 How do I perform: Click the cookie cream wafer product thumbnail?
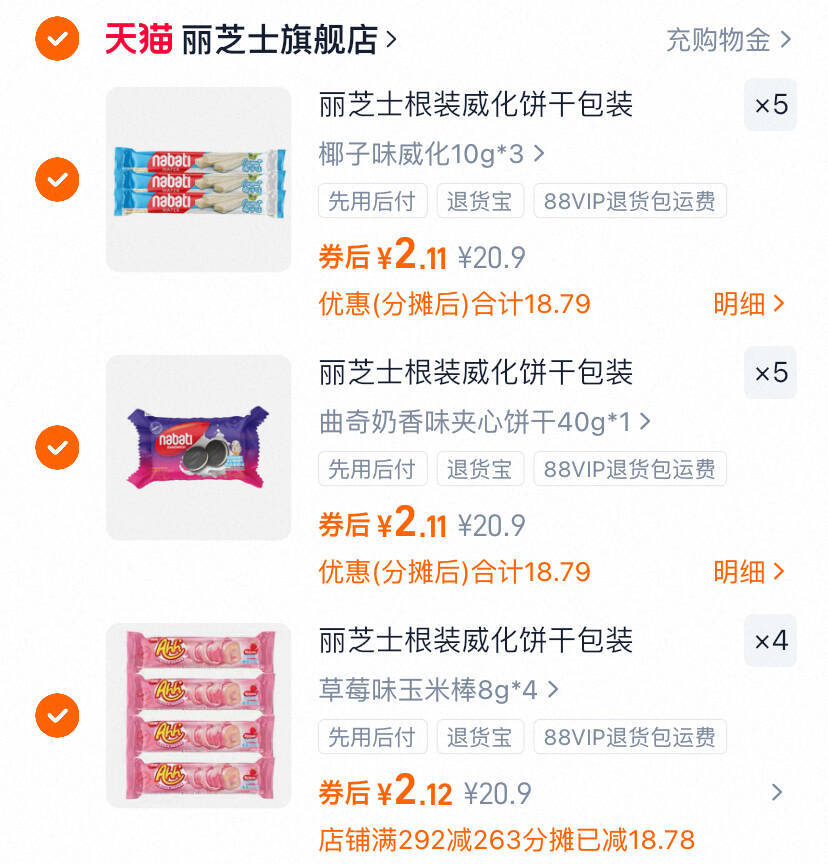(x=198, y=448)
